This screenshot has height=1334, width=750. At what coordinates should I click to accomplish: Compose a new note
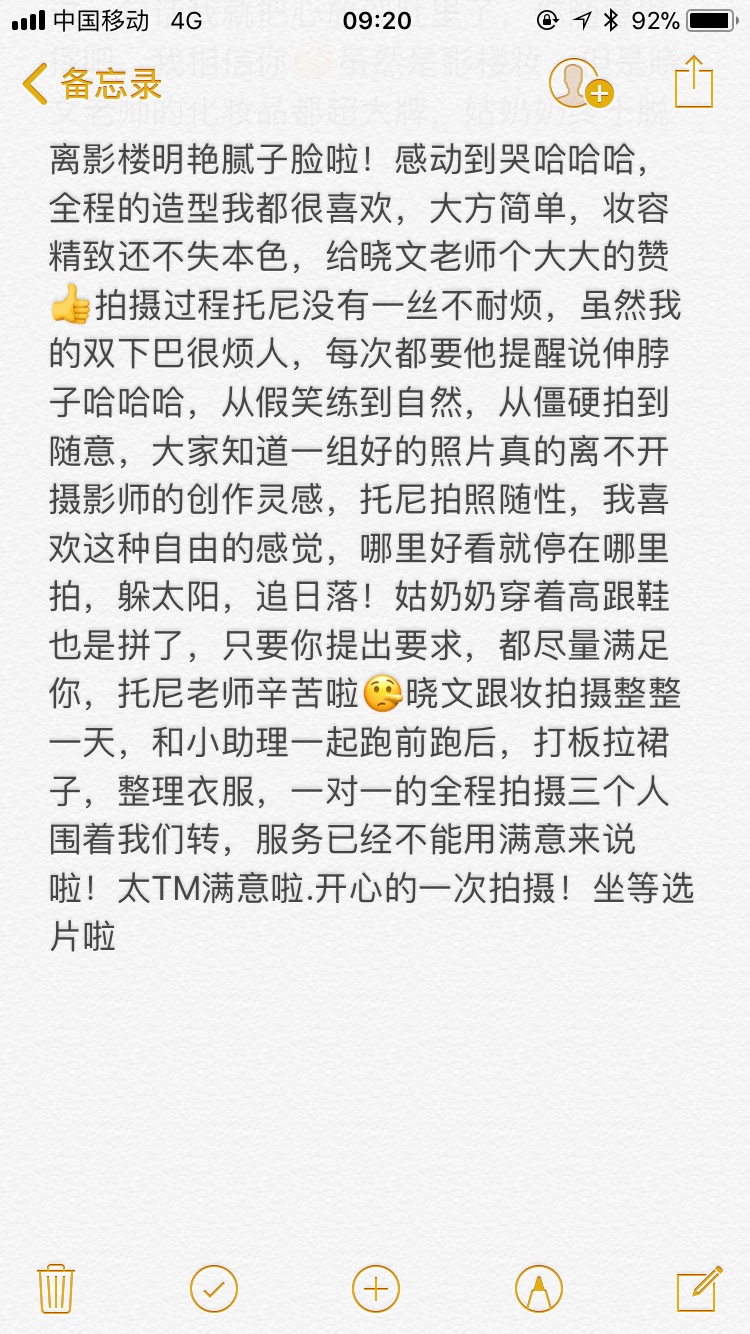(x=699, y=1288)
